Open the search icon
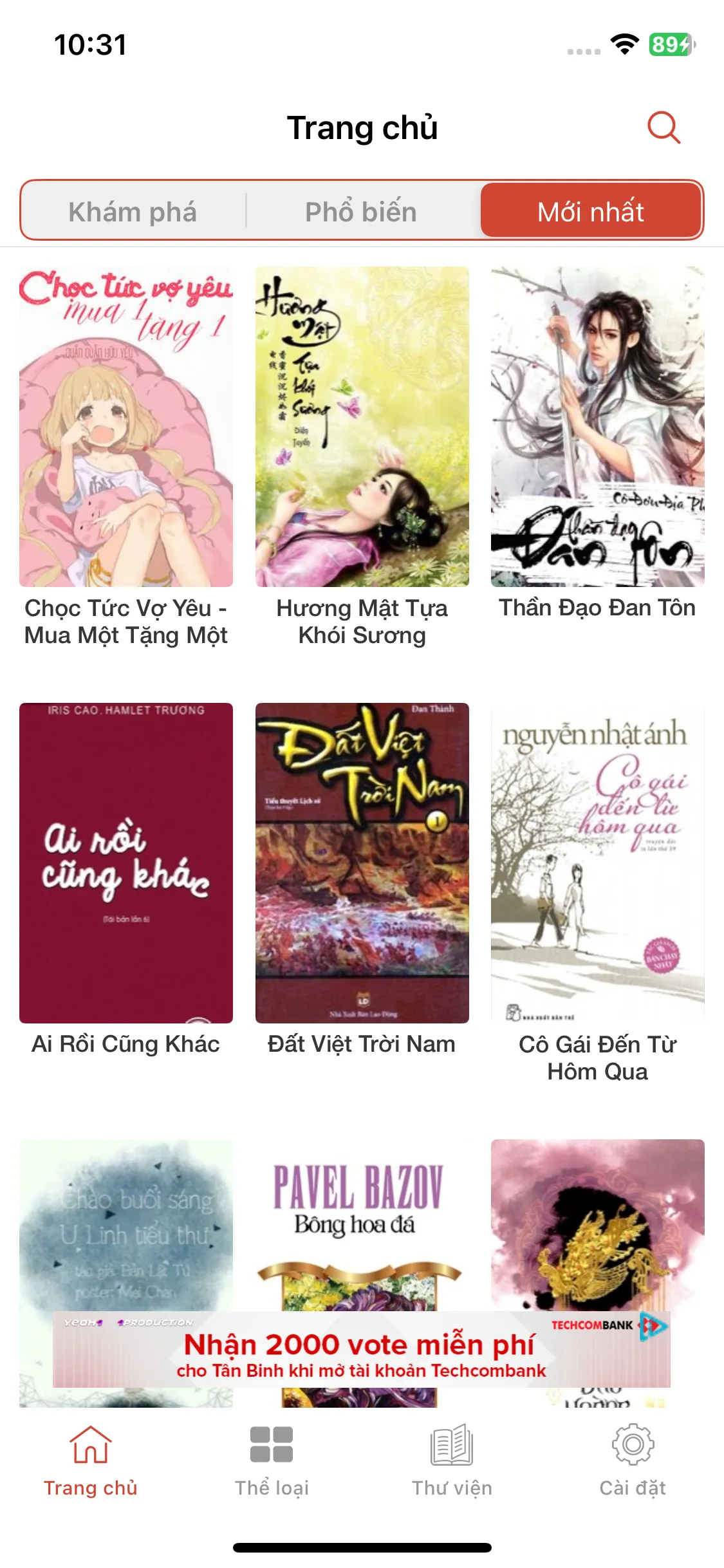 [x=663, y=127]
